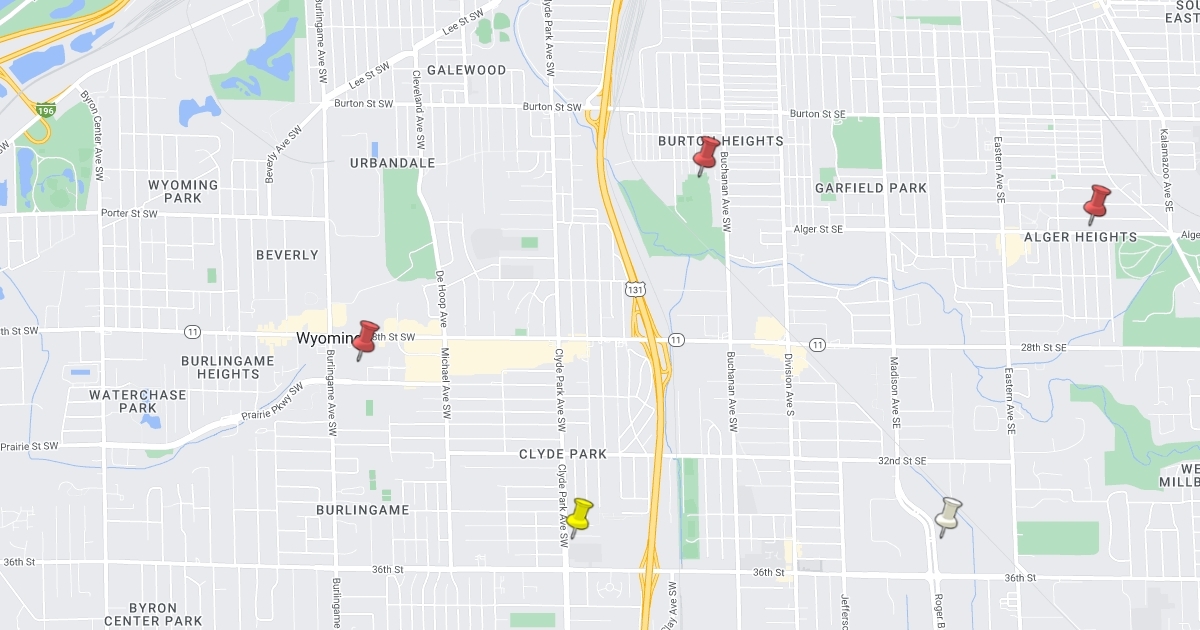
Task: Select the white pin near Madison Ave SE
Action: [x=948, y=514]
